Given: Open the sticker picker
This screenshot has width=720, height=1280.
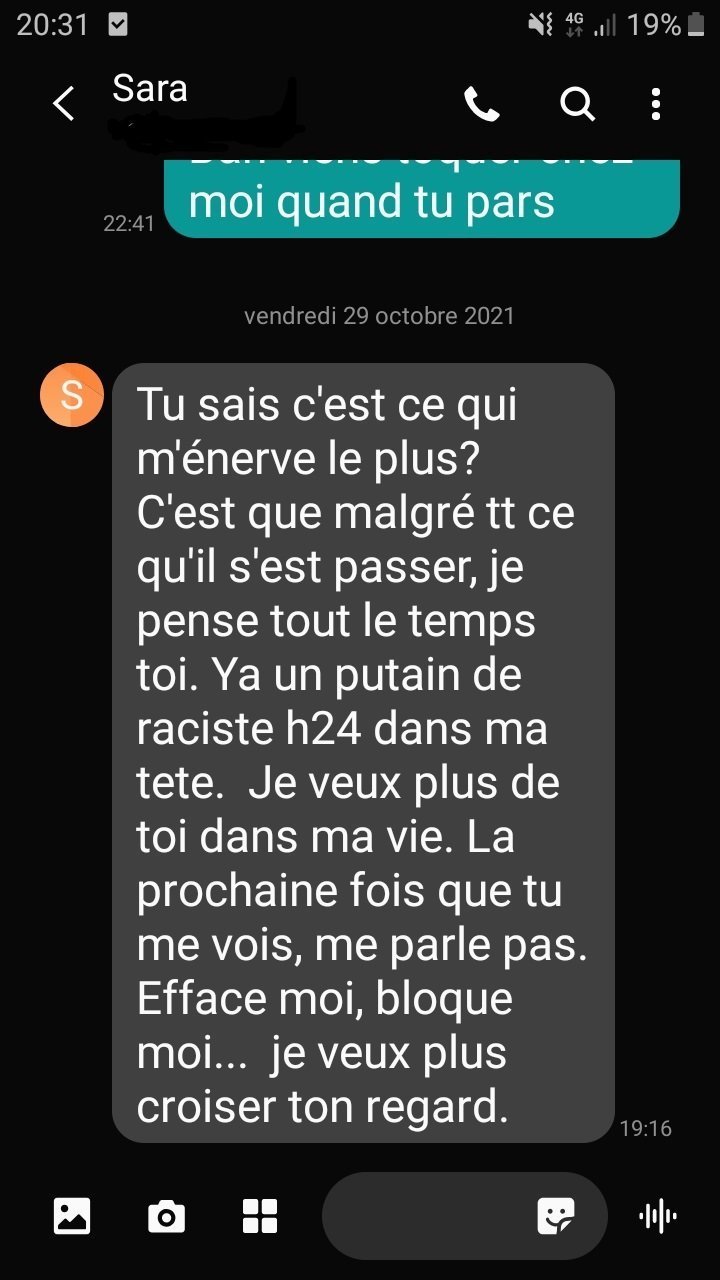Looking at the screenshot, I should coord(556,1216).
